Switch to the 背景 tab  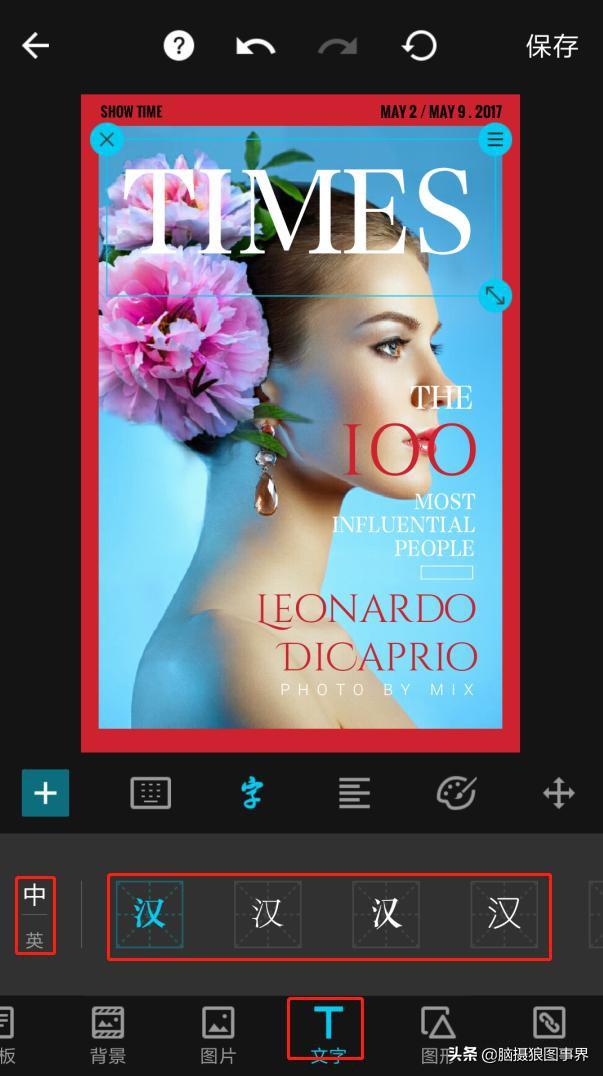click(108, 1035)
